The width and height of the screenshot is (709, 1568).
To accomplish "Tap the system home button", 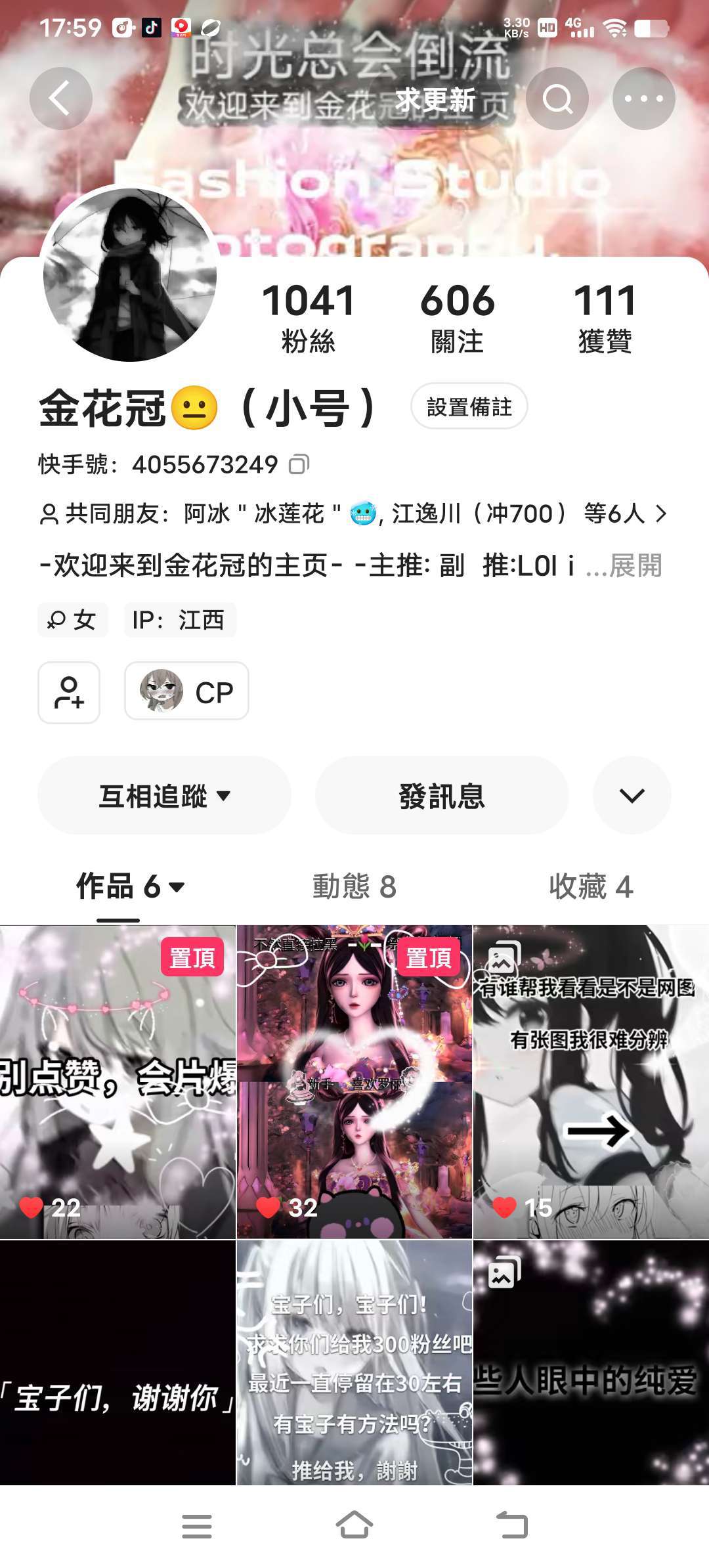I will [354, 1525].
